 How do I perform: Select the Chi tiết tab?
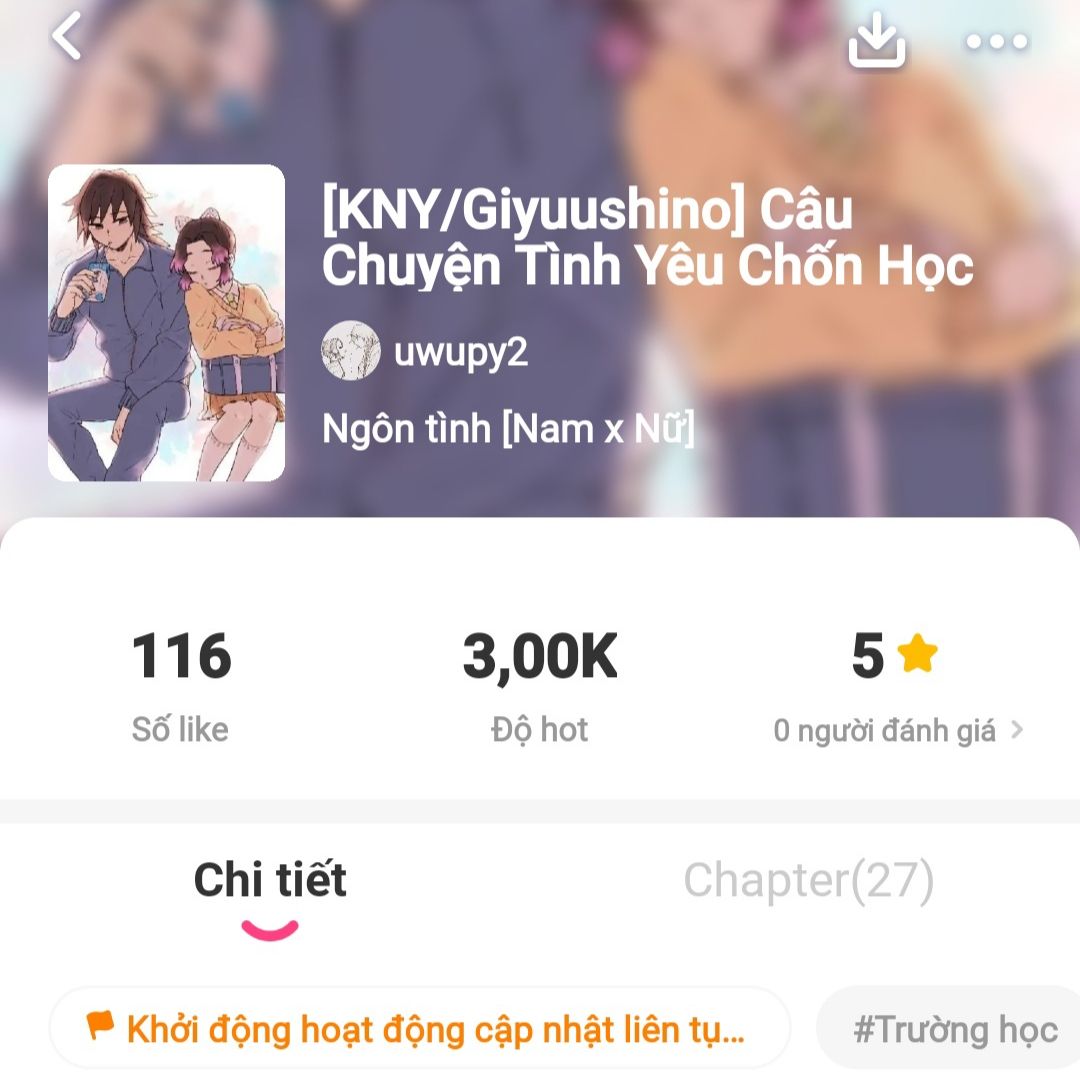click(270, 881)
